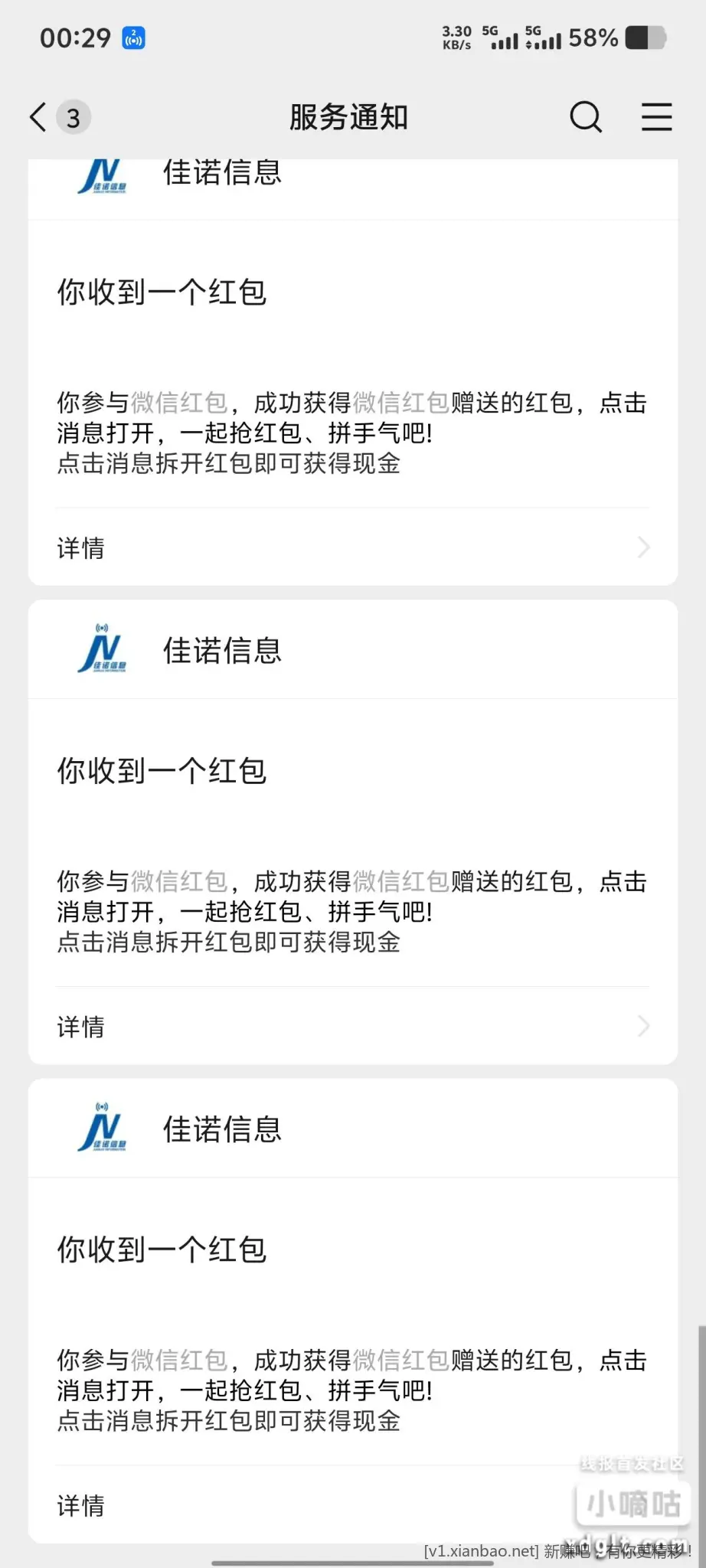Go back from the 服务通知 page

pyautogui.click(x=38, y=117)
